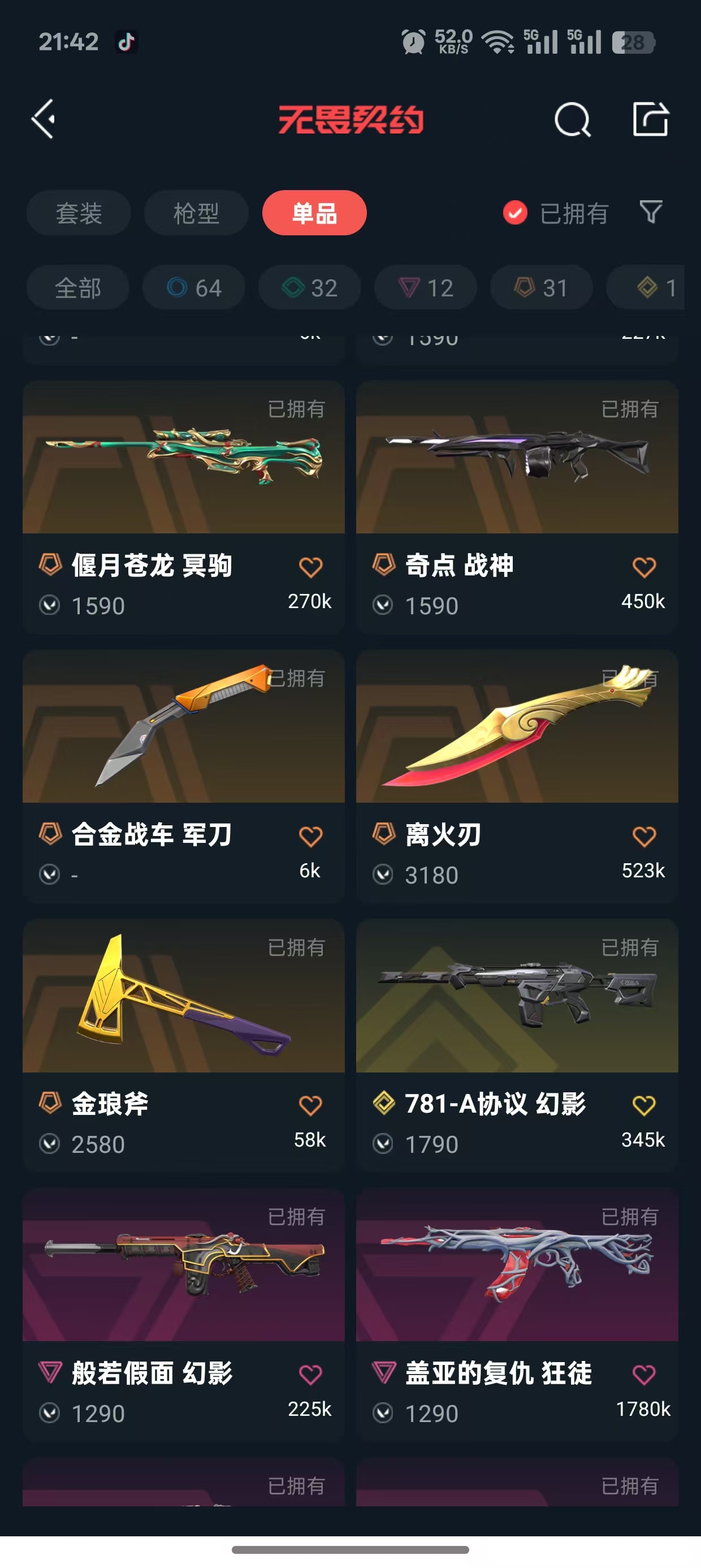Like the 般若假面 幻影 skin
Screen dimensions: 701x1568
[x=310, y=1375]
